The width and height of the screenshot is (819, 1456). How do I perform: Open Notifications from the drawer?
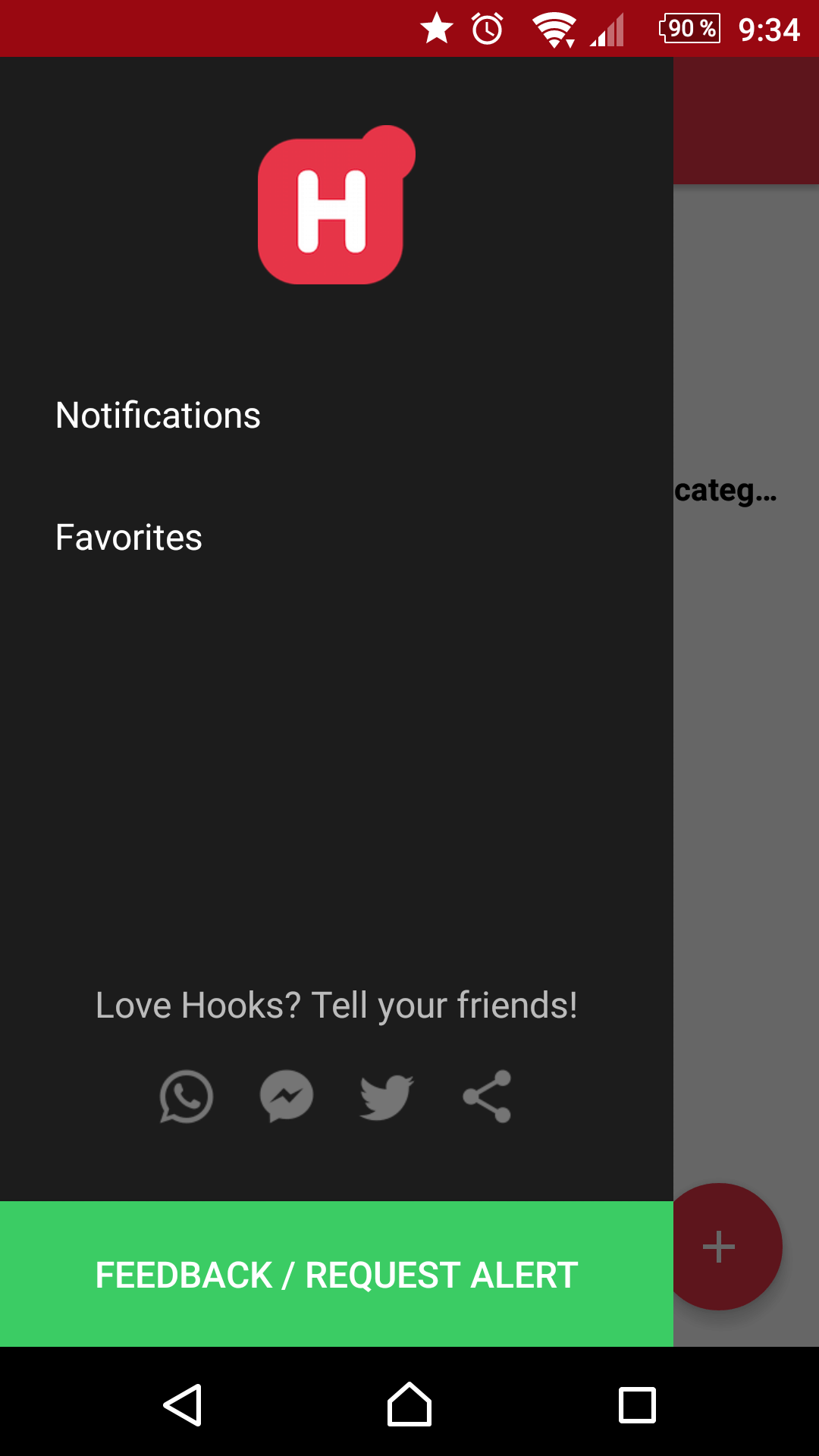(158, 416)
